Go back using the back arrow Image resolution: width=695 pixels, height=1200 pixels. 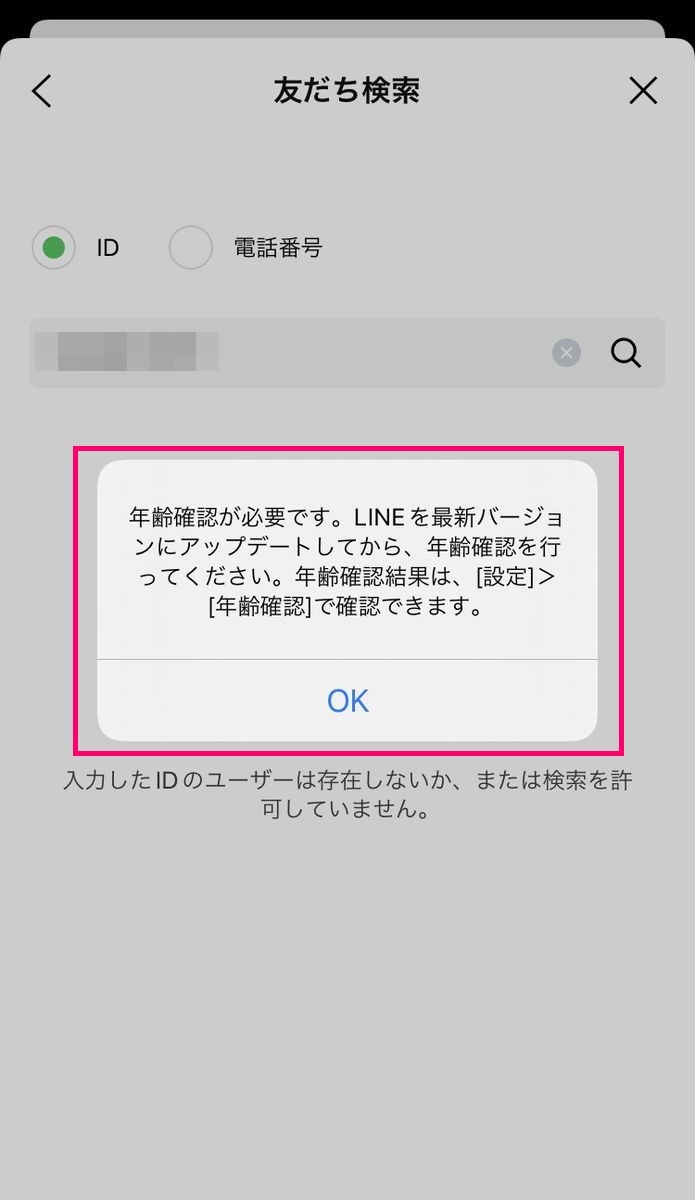point(41,91)
